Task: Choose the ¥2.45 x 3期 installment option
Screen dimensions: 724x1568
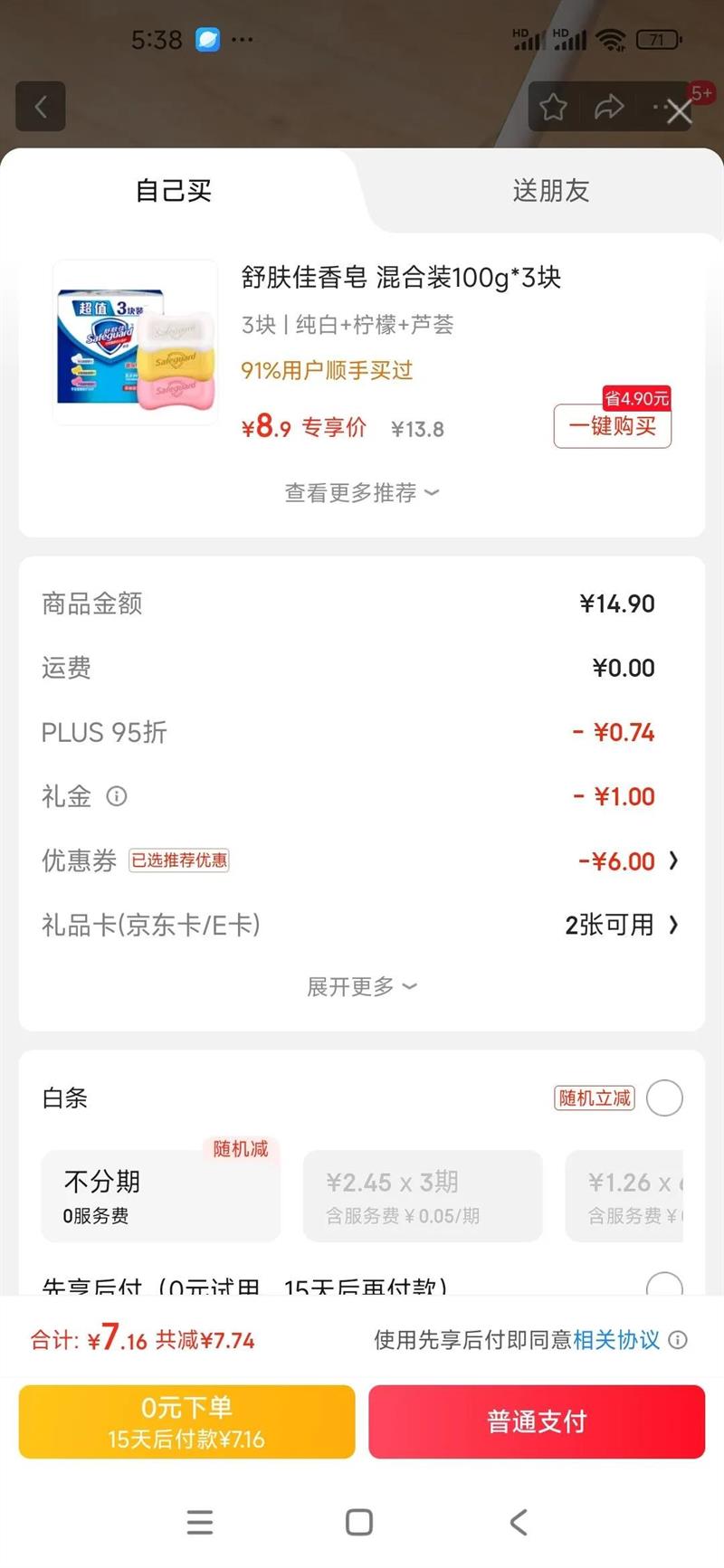Action: point(423,1196)
